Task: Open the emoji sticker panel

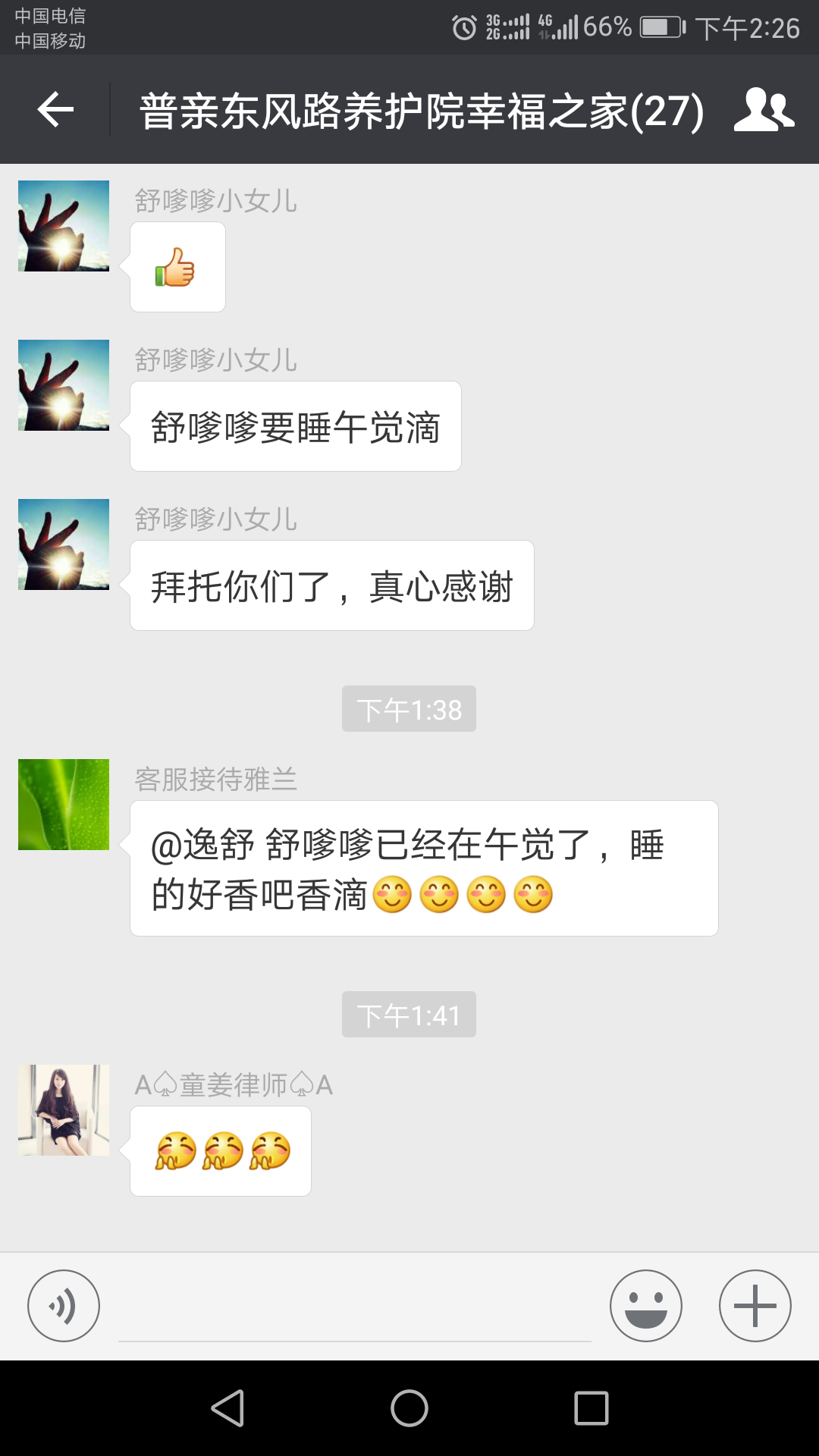Action: point(645,1306)
